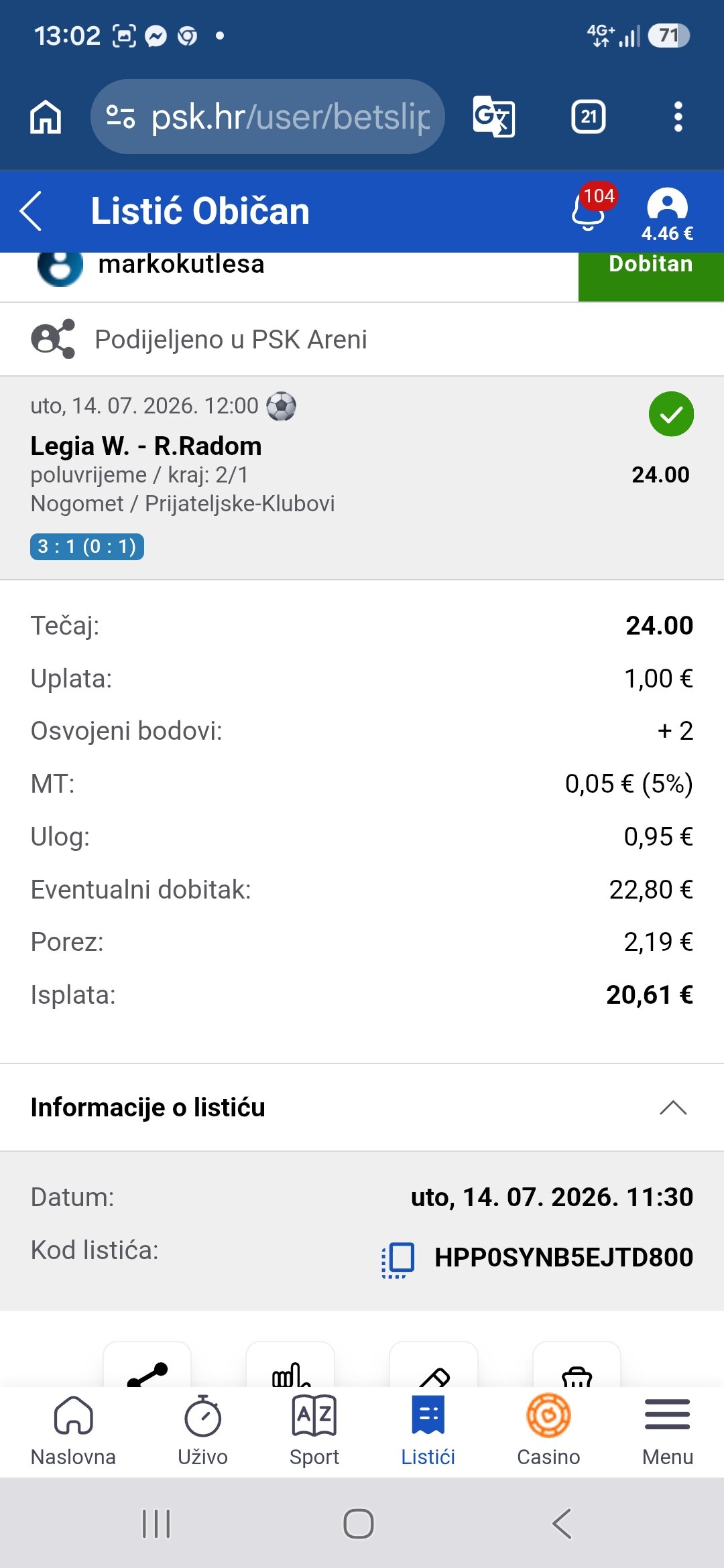The image size is (724, 1568).
Task: Select the Listići tab
Action: coord(428,1431)
